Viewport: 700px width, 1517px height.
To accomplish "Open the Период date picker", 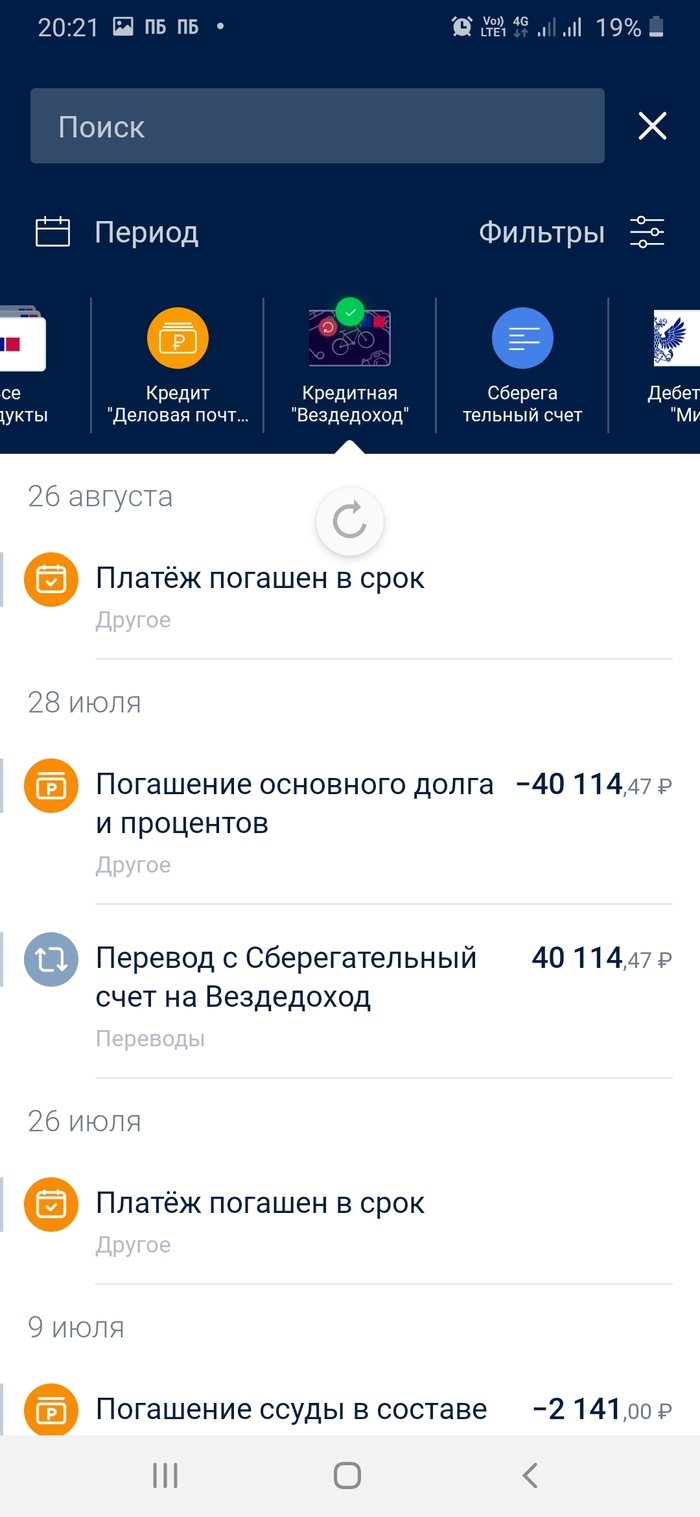I will [117, 233].
